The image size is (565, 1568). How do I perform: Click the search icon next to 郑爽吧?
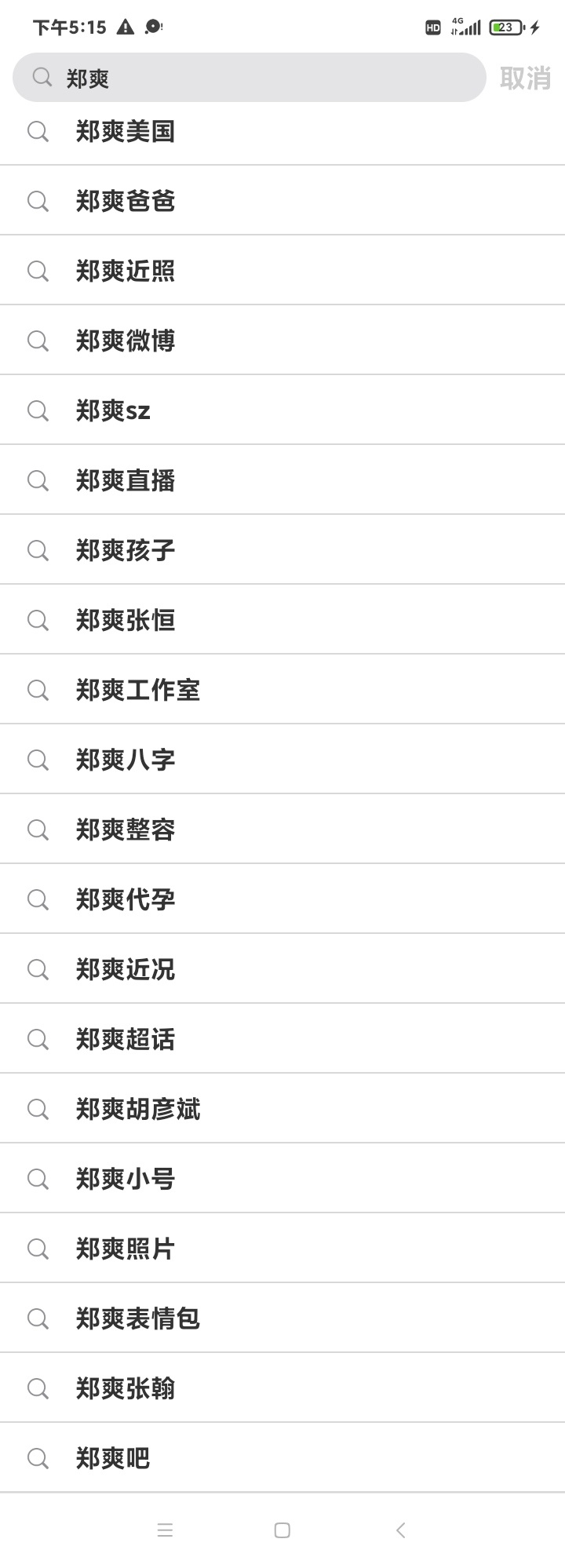[x=37, y=1457]
